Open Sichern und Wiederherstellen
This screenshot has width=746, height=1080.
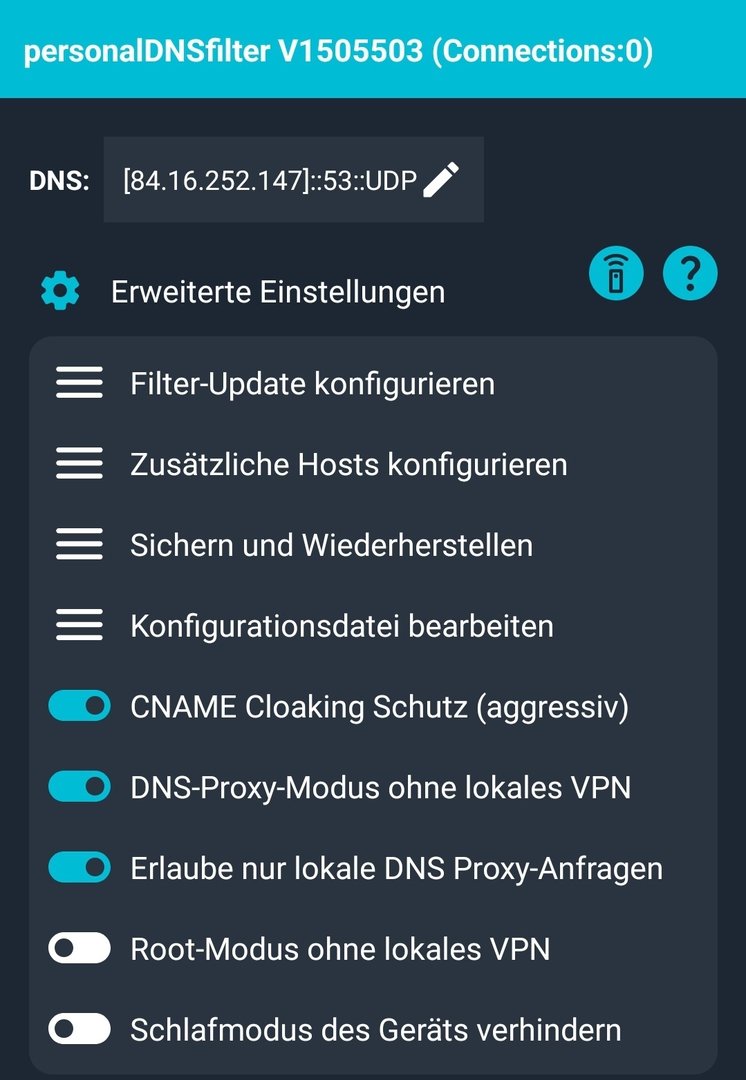331,545
